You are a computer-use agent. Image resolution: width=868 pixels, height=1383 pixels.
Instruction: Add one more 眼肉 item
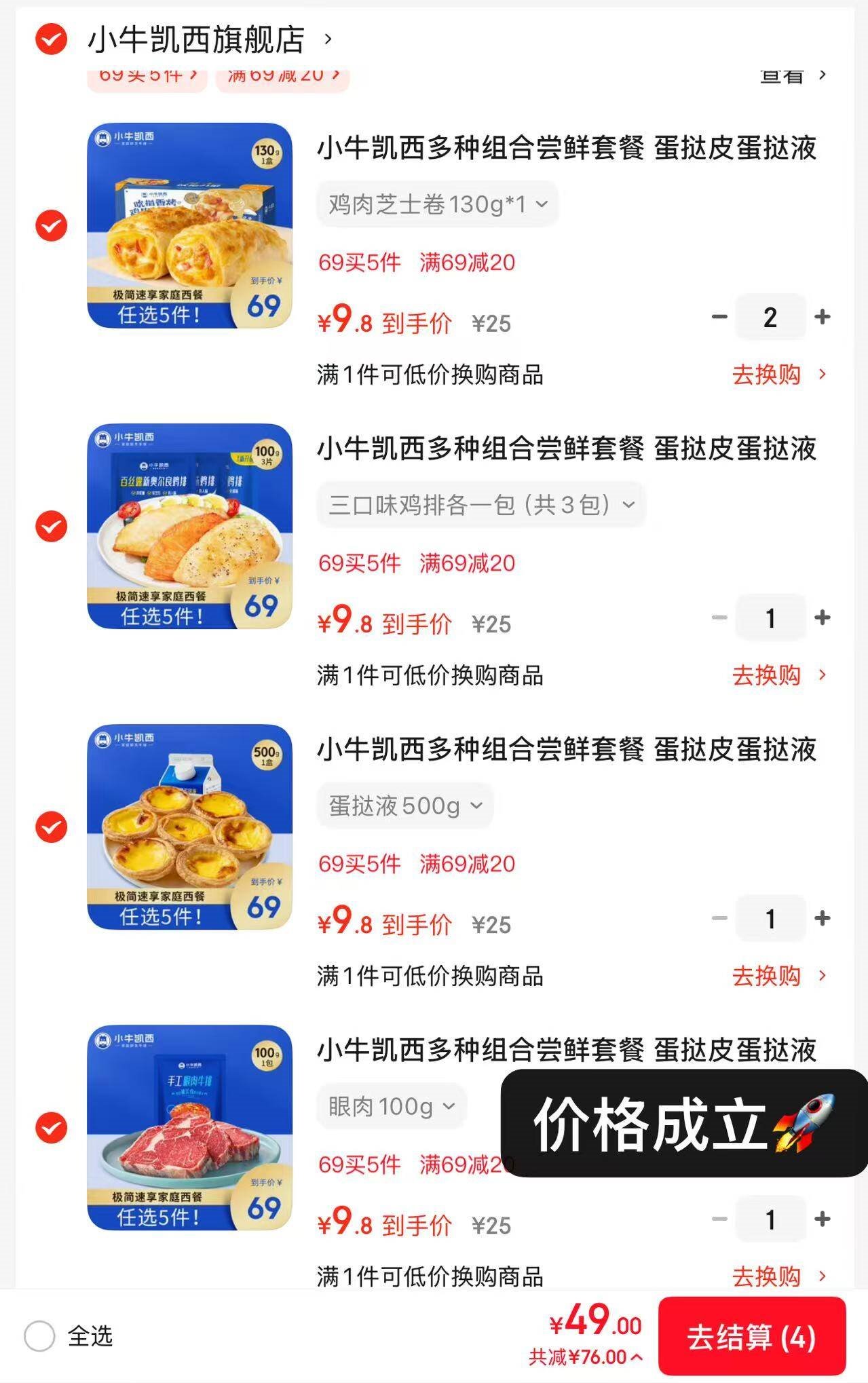823,1219
